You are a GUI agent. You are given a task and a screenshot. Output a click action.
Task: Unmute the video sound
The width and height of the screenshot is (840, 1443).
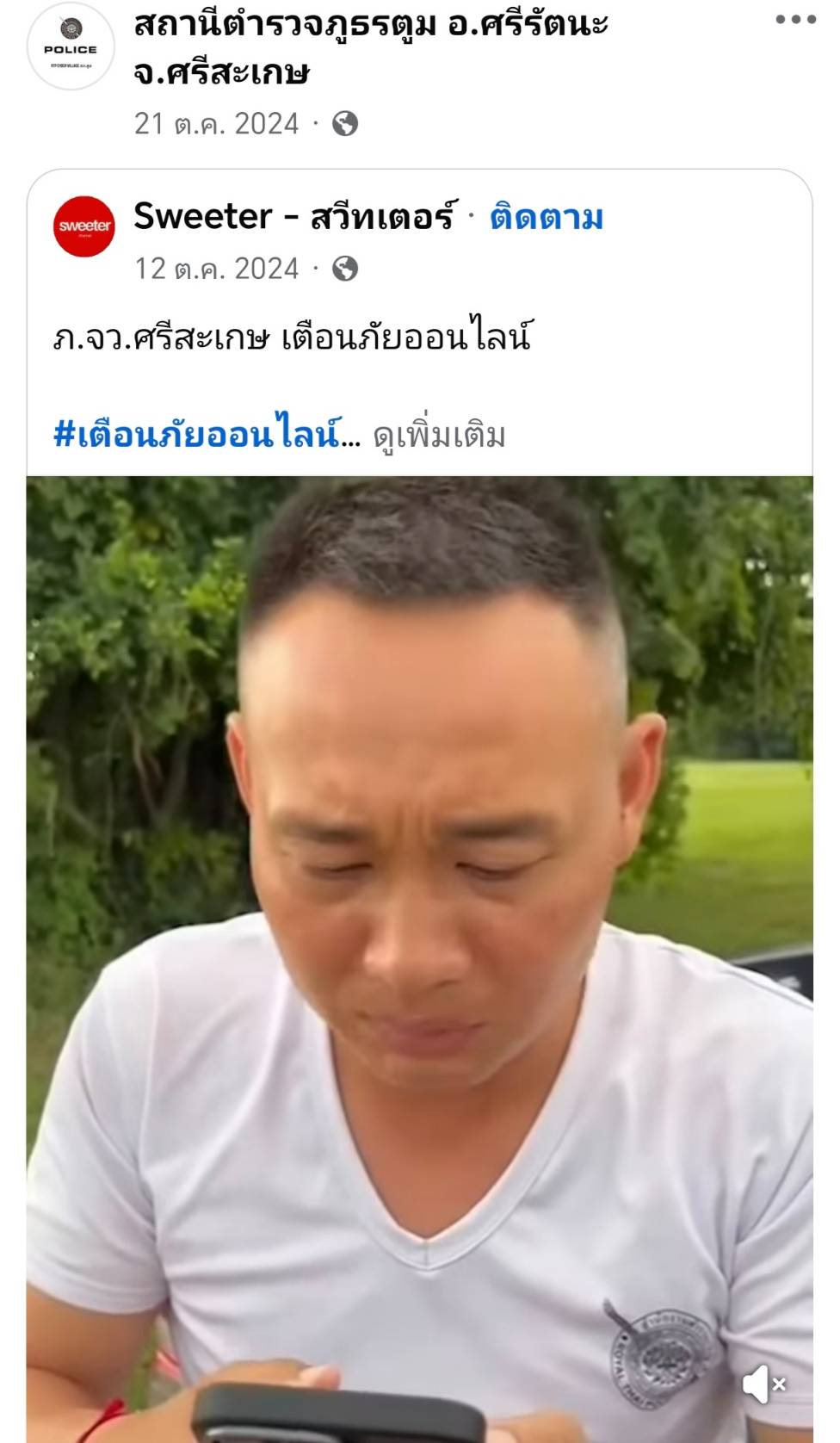point(763,1384)
